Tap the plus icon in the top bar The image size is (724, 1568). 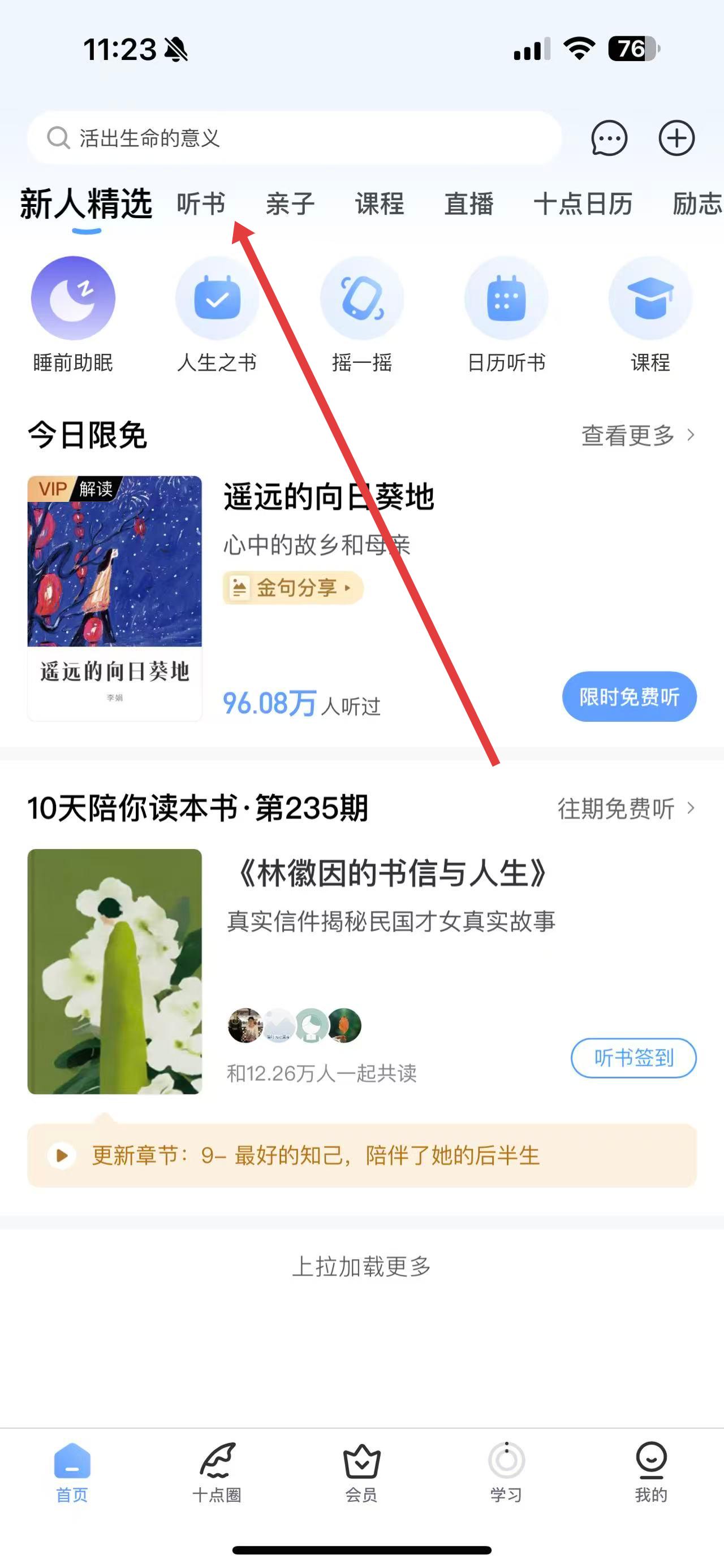pyautogui.click(x=676, y=138)
